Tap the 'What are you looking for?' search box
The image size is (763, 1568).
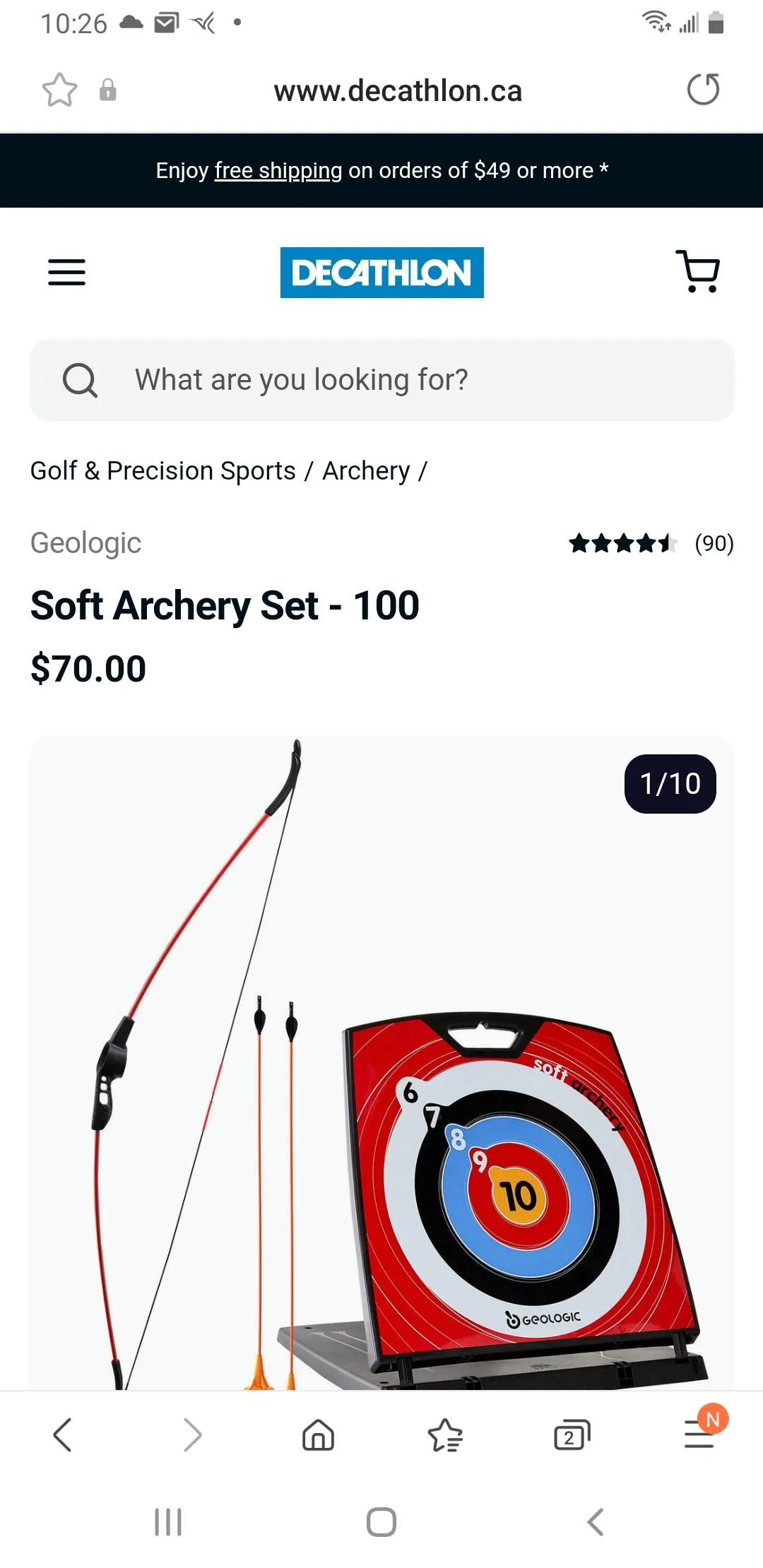pyautogui.click(x=381, y=380)
